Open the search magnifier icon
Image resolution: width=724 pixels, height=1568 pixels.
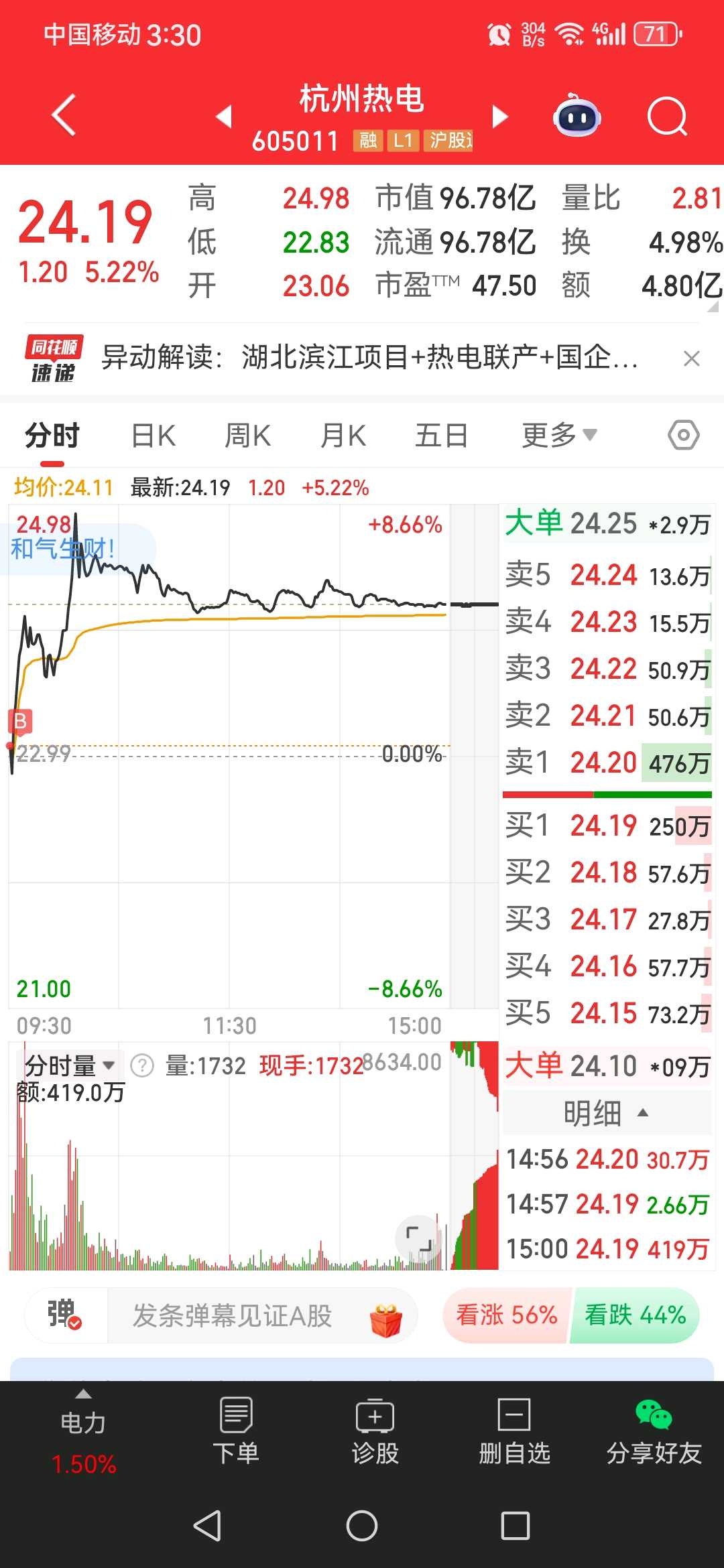667,117
